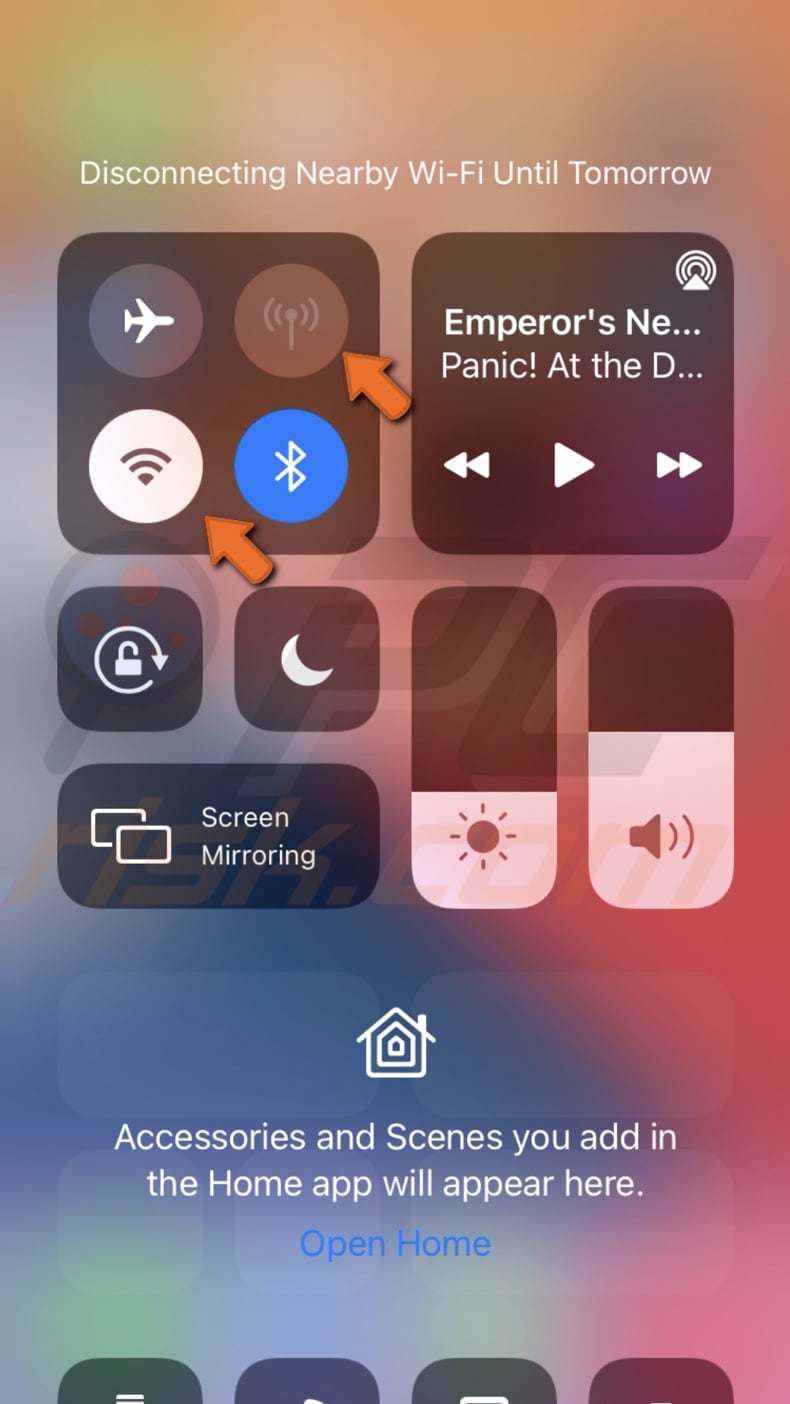Open AirPlay audio output options
This screenshot has height=1404, width=790.
[695, 270]
